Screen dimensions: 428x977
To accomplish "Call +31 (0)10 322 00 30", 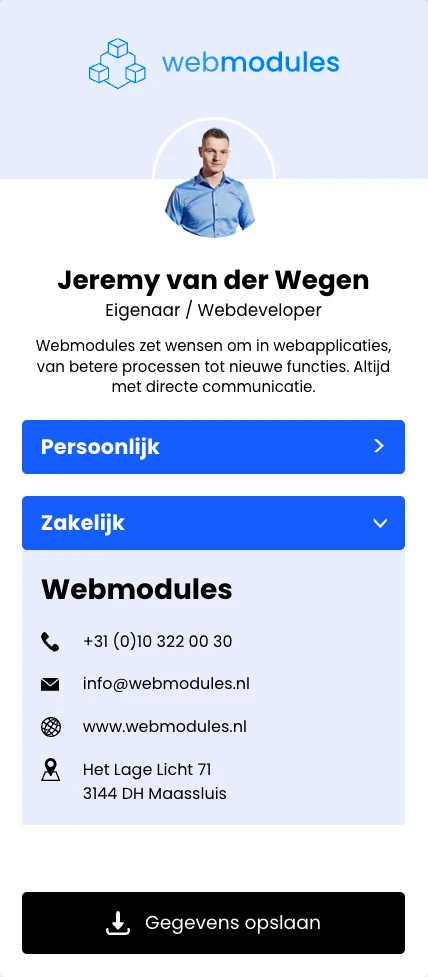I will pyautogui.click(x=157, y=641).
